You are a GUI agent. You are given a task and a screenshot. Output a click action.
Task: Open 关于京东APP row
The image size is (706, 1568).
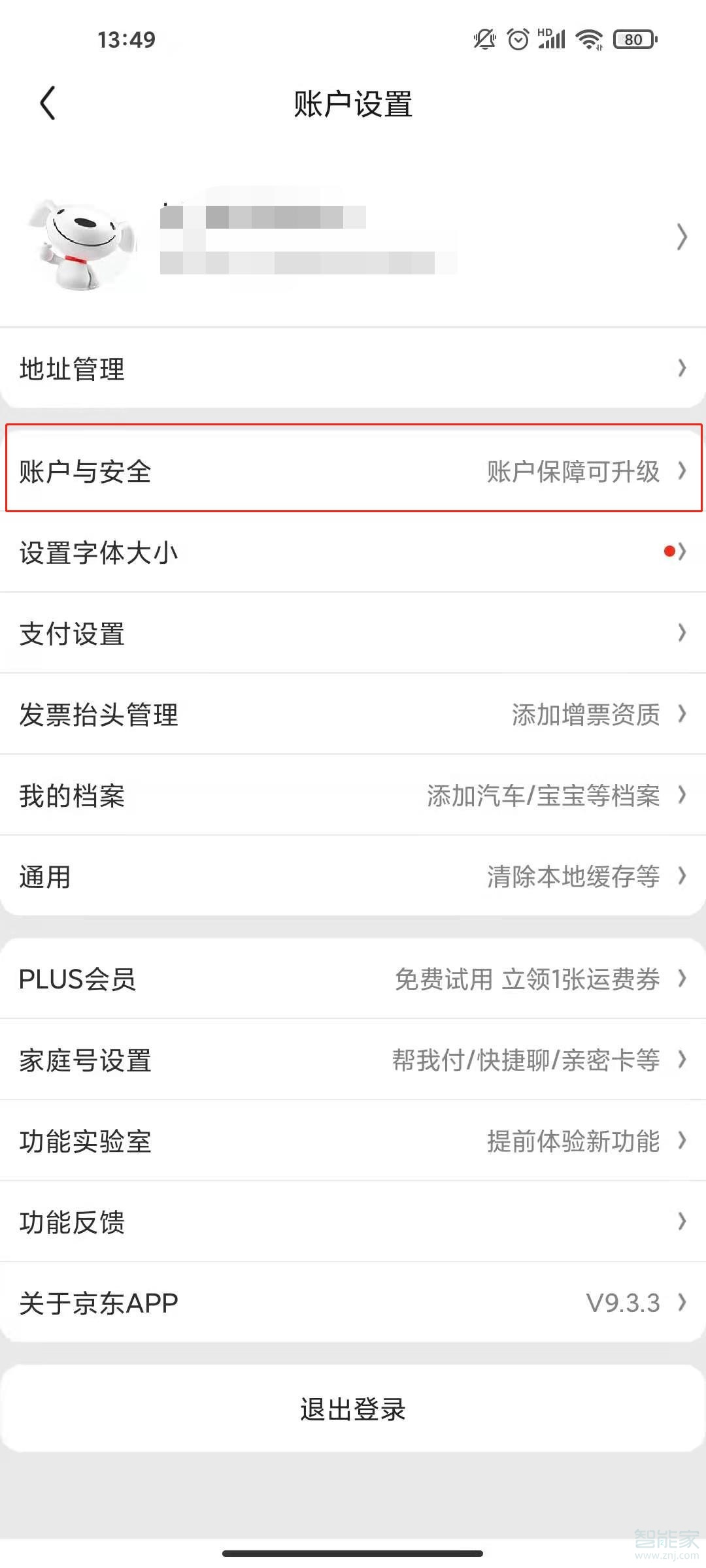pyautogui.click(x=353, y=1303)
